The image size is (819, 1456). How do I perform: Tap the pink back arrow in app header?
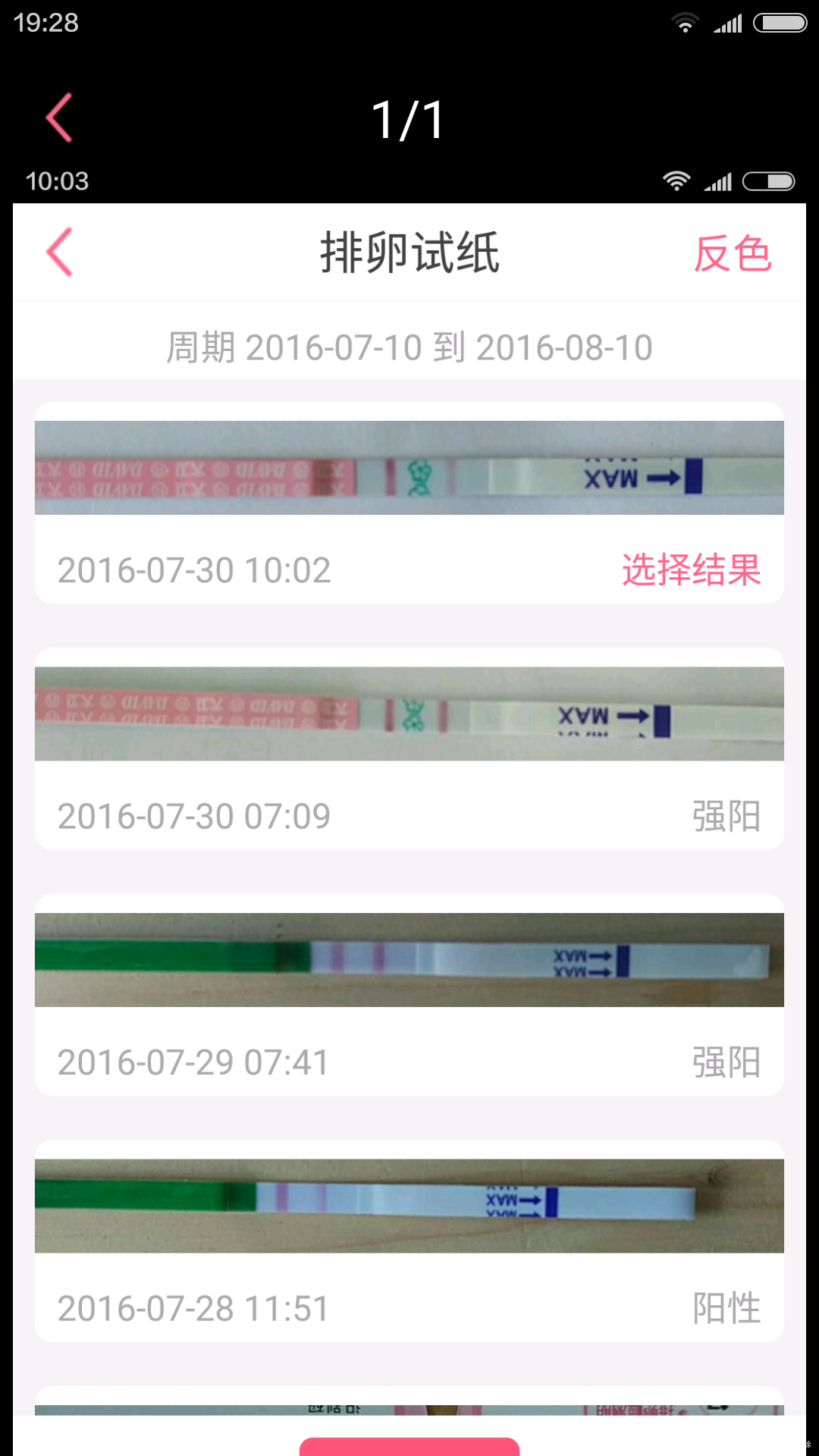(60, 251)
